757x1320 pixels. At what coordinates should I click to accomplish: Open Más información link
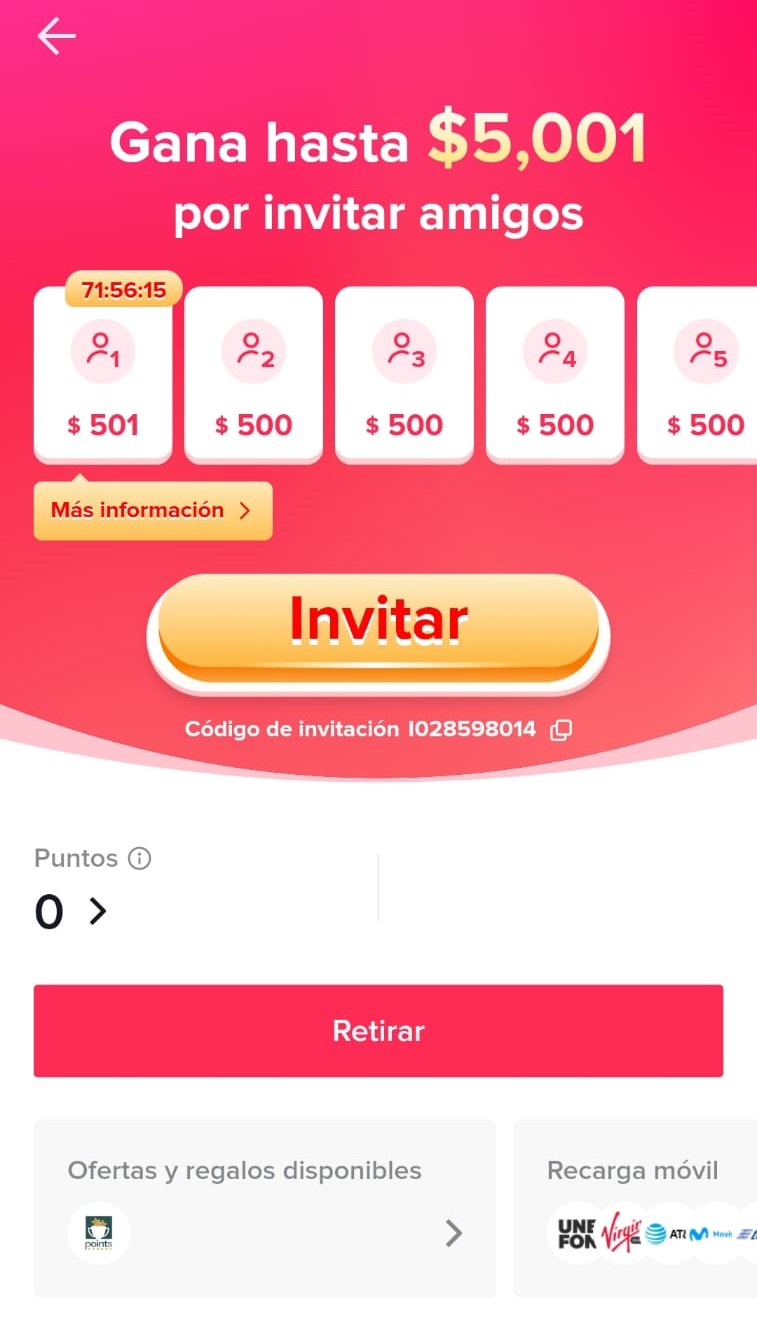pyautogui.click(x=153, y=511)
